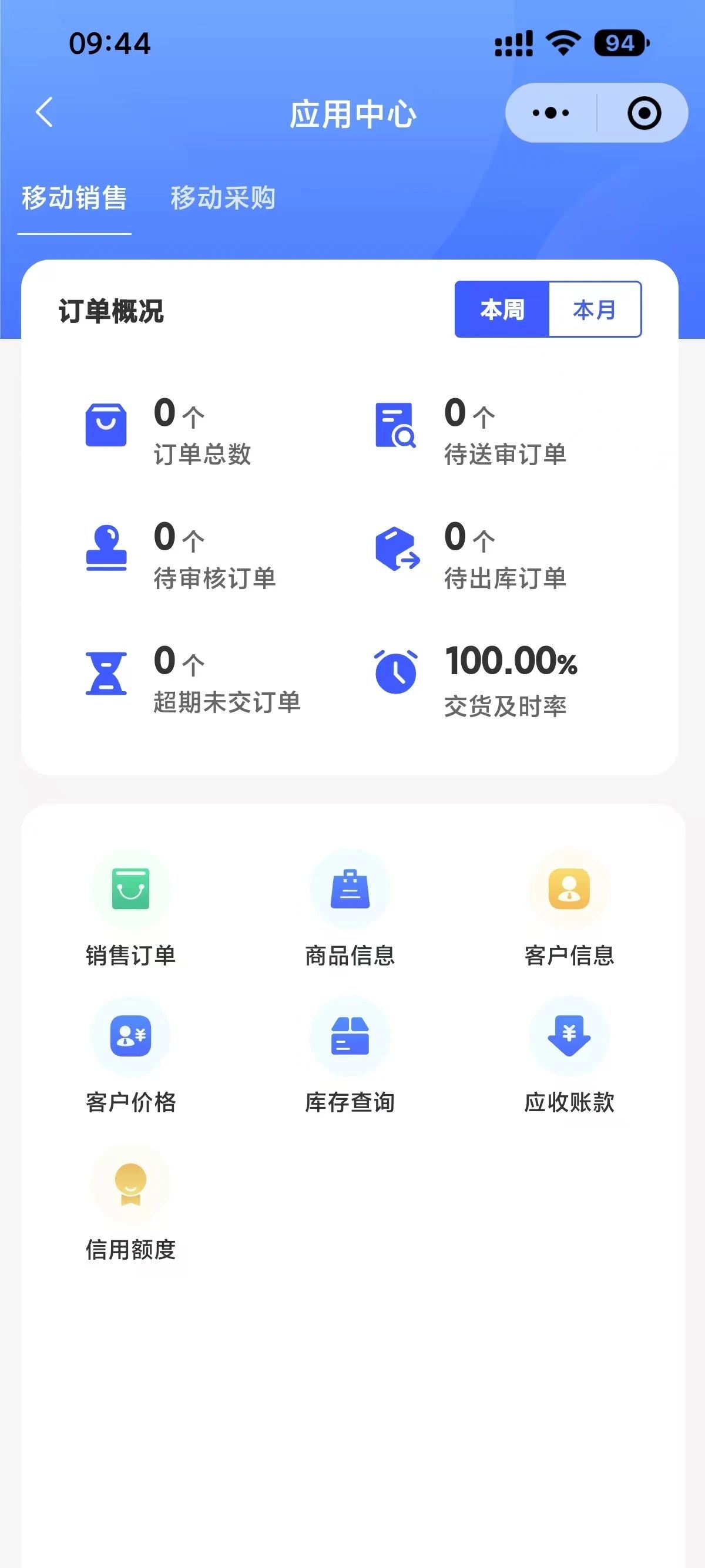Open 信用额度

pyautogui.click(x=131, y=1203)
